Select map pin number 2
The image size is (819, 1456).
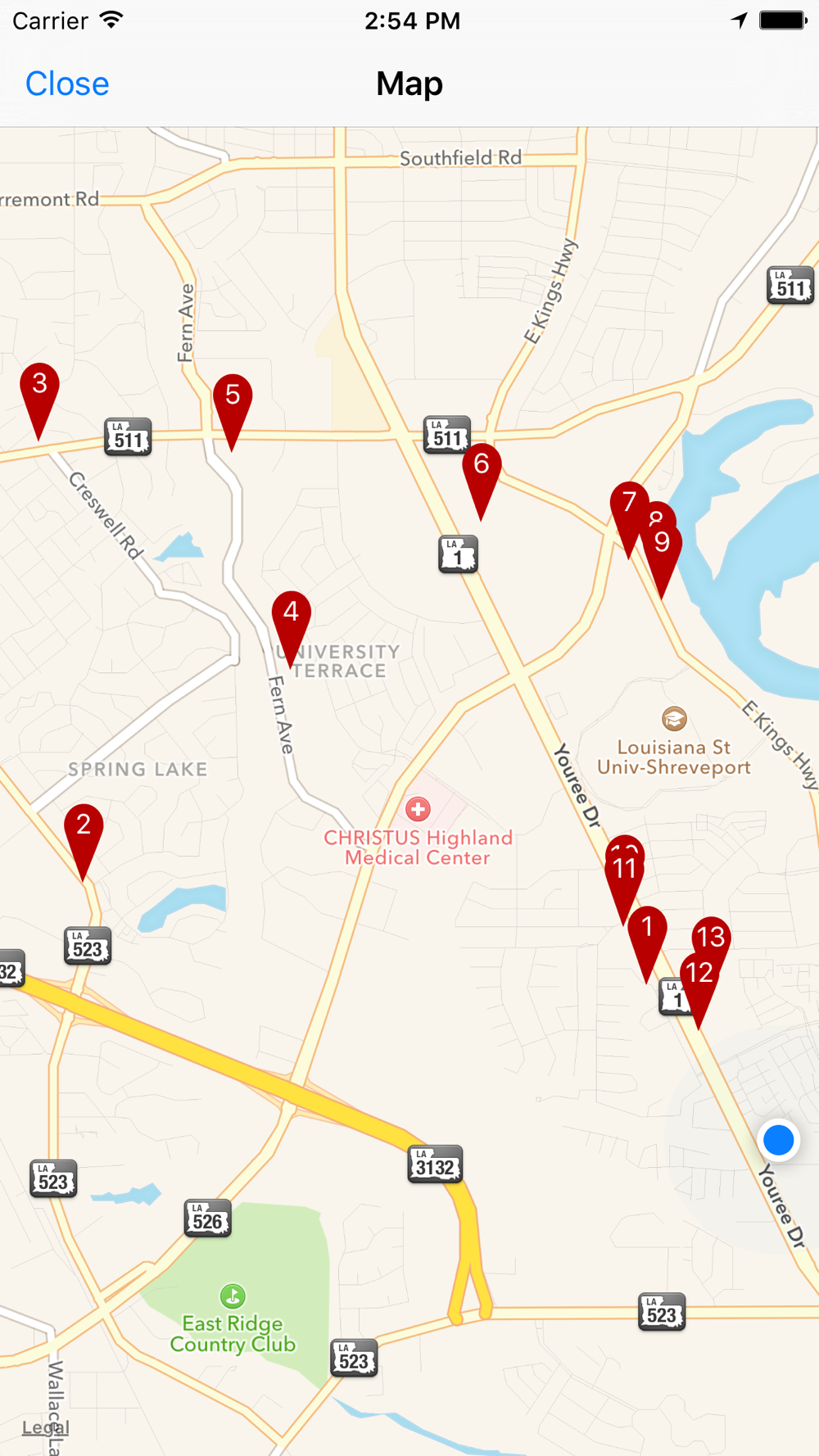[x=84, y=826]
